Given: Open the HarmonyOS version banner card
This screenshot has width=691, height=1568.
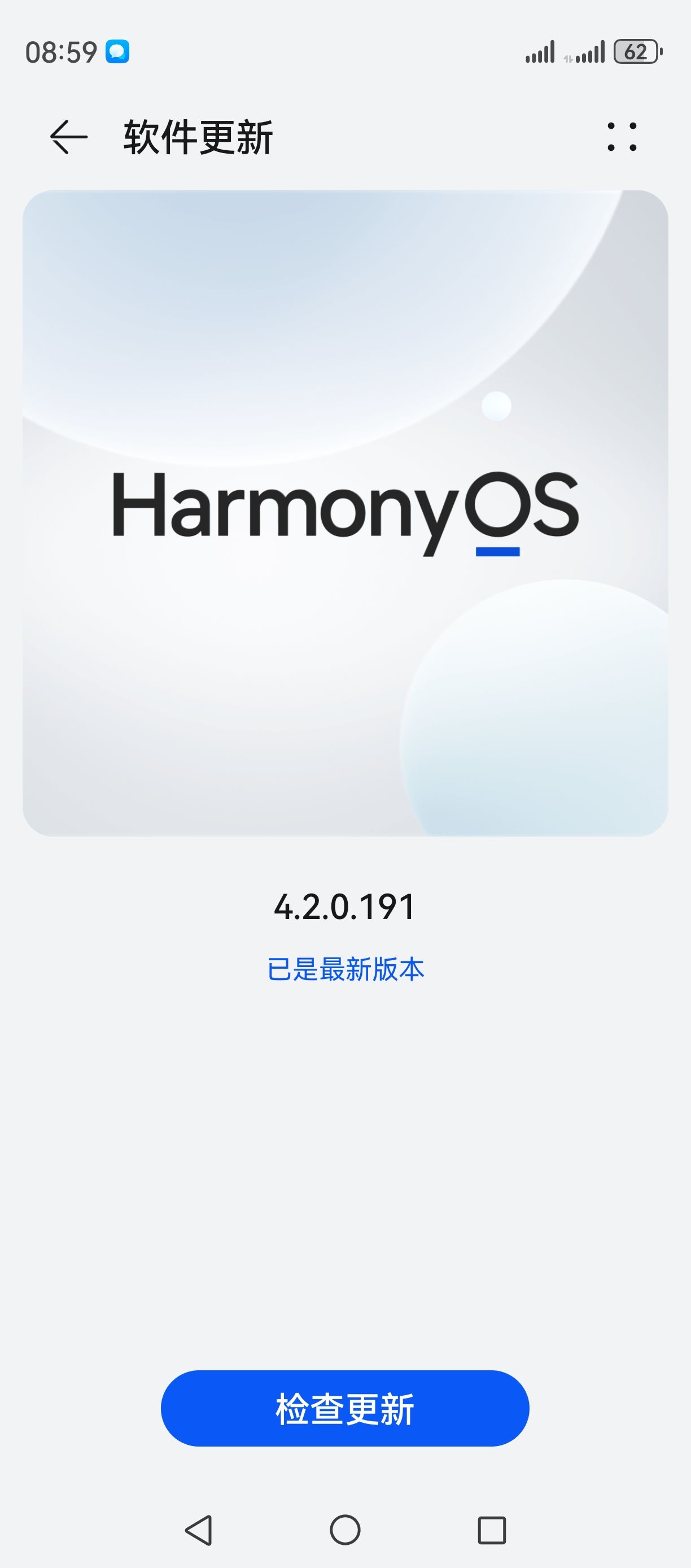Looking at the screenshot, I should [x=345, y=513].
